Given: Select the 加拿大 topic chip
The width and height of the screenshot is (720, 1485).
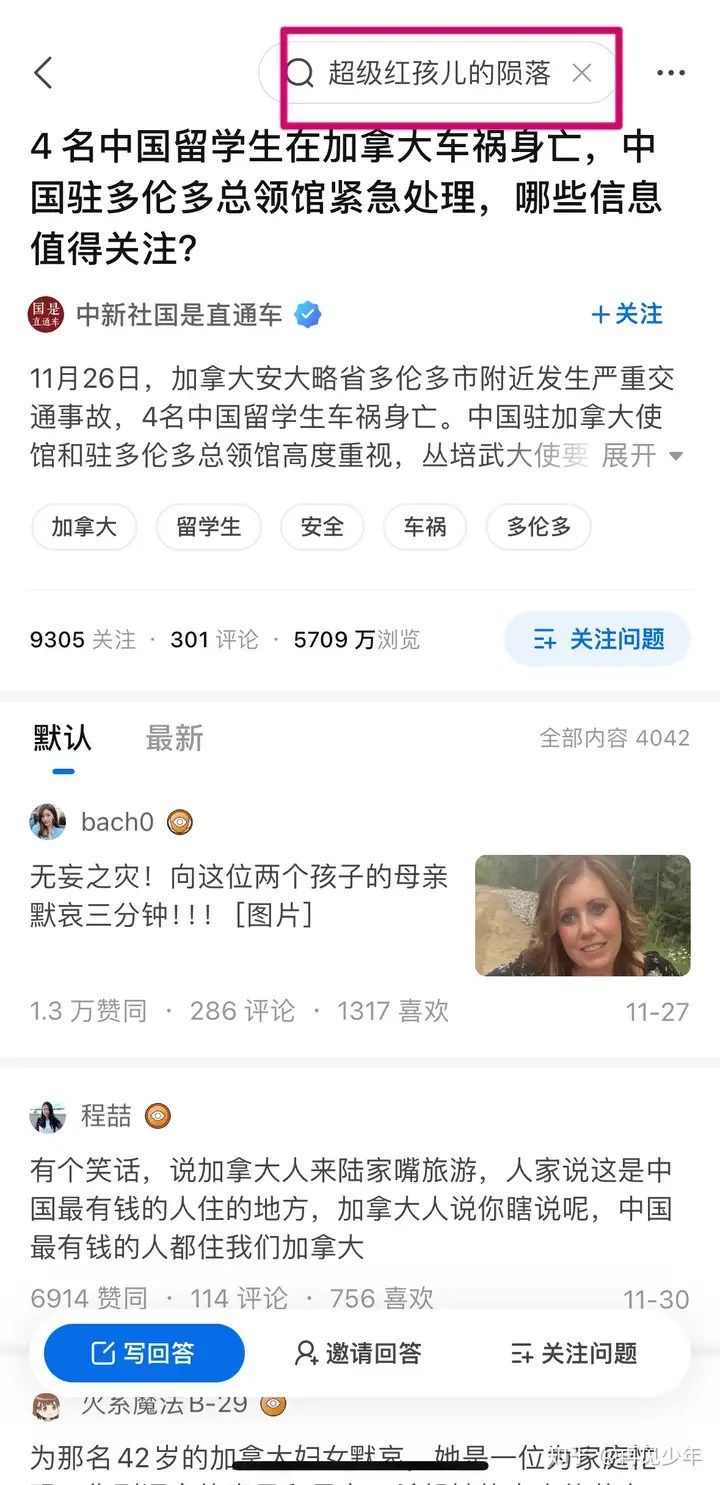Looking at the screenshot, I should point(84,527).
